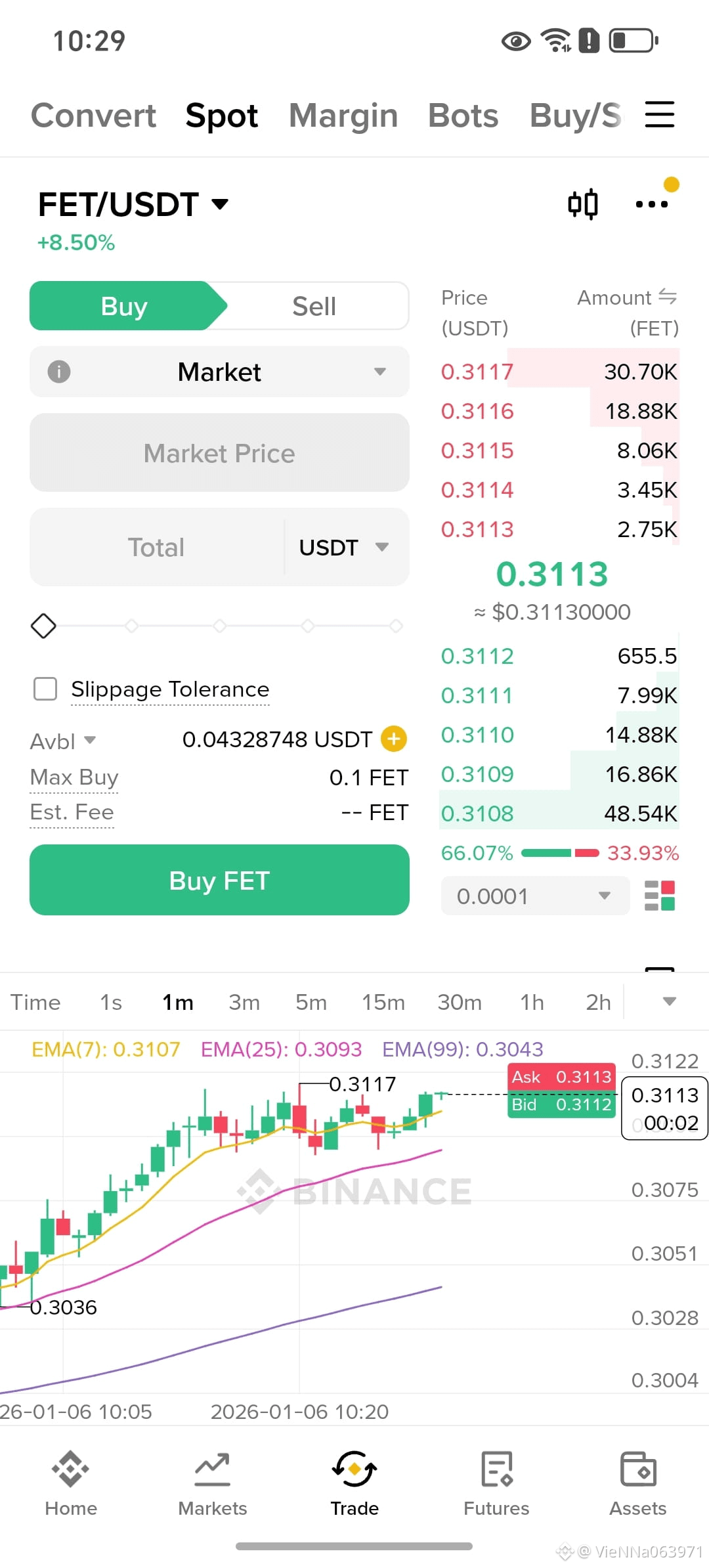Expand the FET/USDT pair selector
Image resolution: width=709 pixels, height=1568 pixels.
coord(219,204)
